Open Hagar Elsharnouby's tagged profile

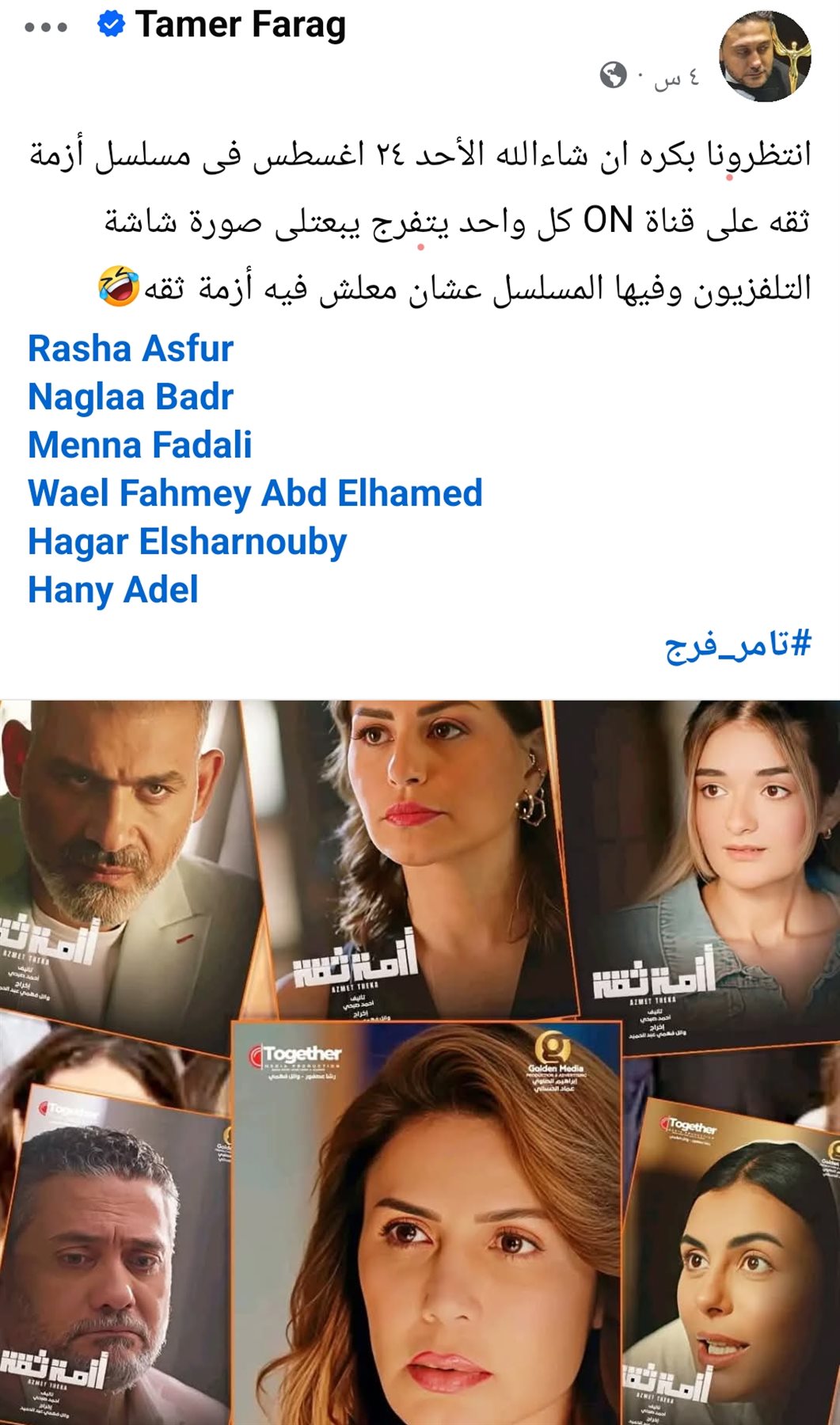pos(188,542)
